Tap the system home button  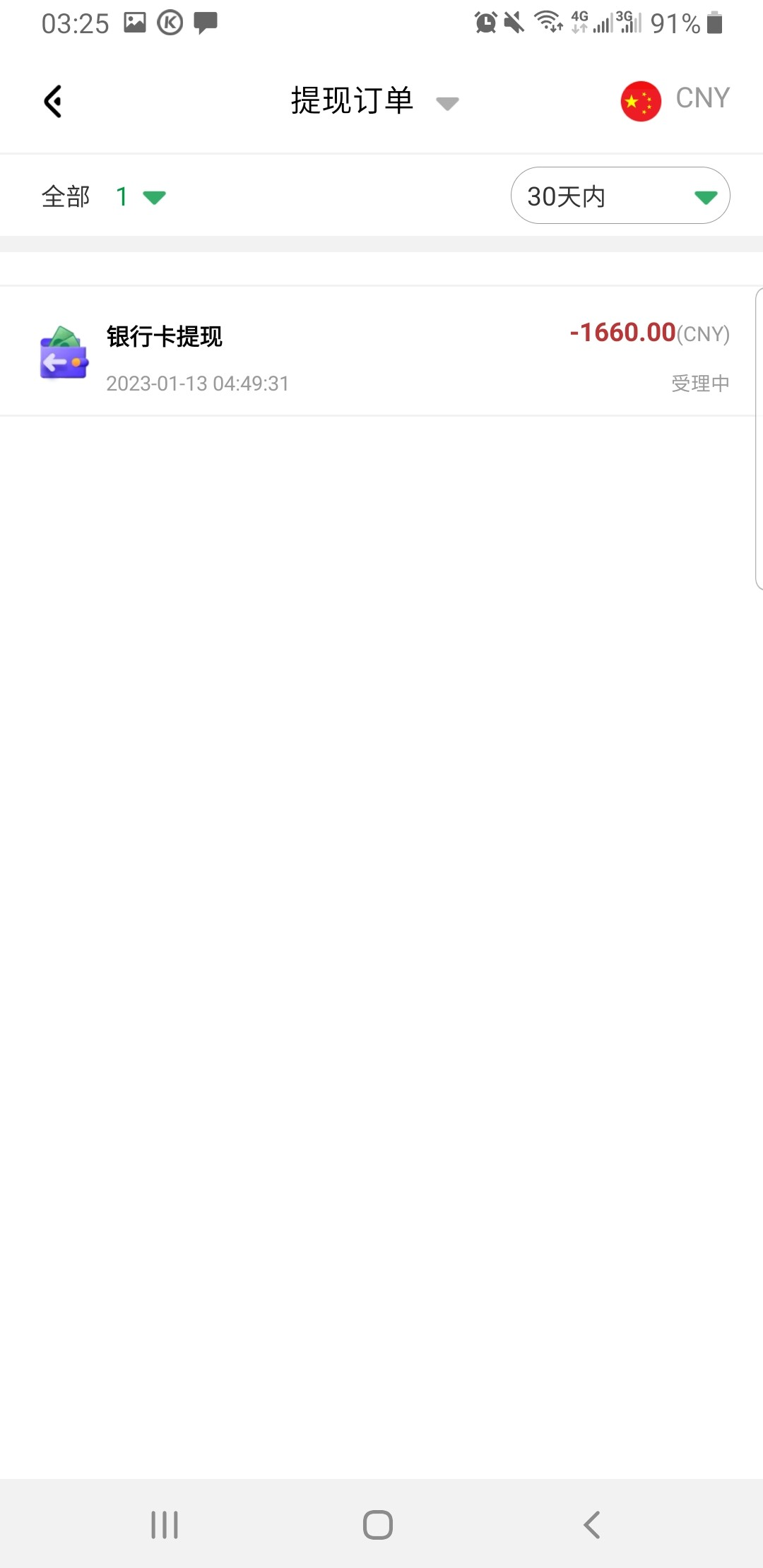click(x=378, y=1524)
